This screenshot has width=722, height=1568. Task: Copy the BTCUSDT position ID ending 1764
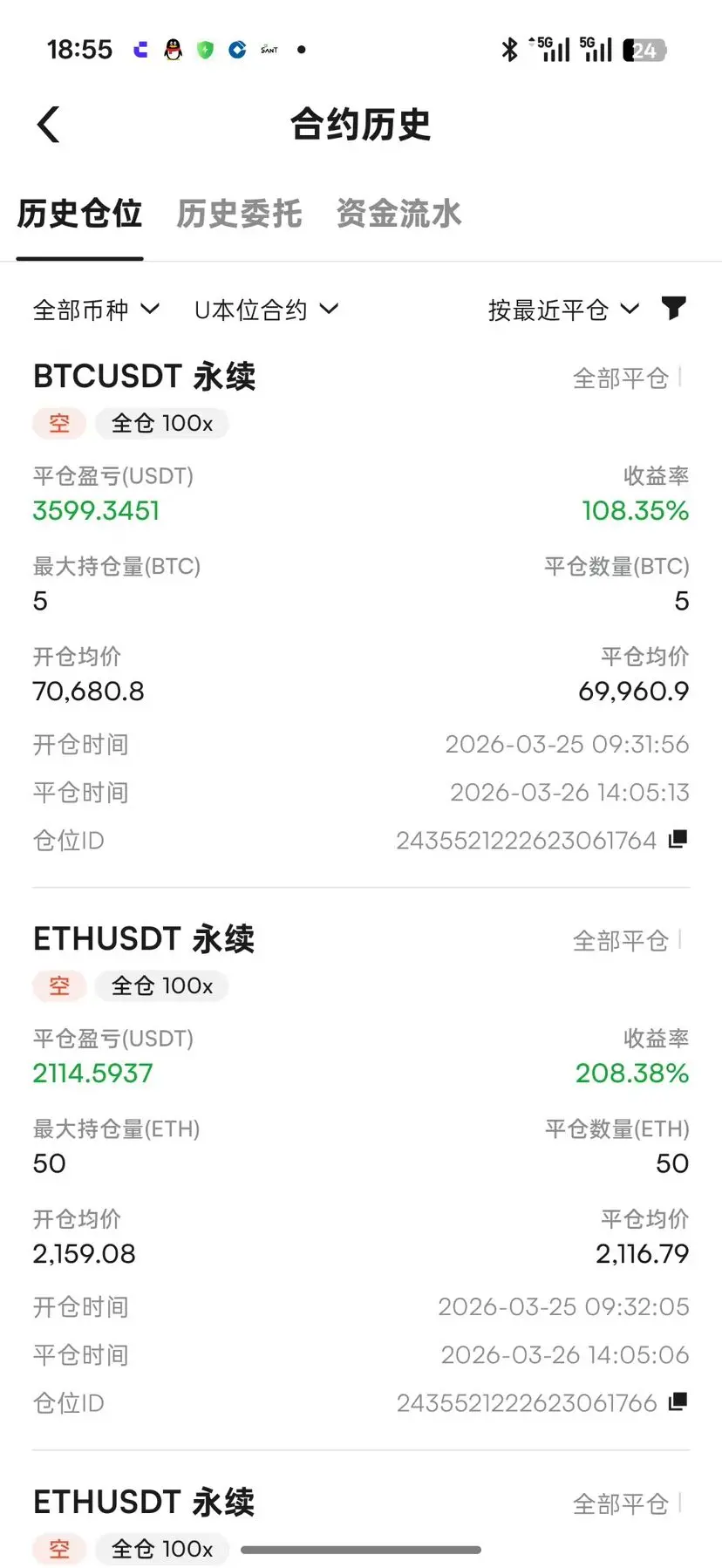click(x=678, y=839)
